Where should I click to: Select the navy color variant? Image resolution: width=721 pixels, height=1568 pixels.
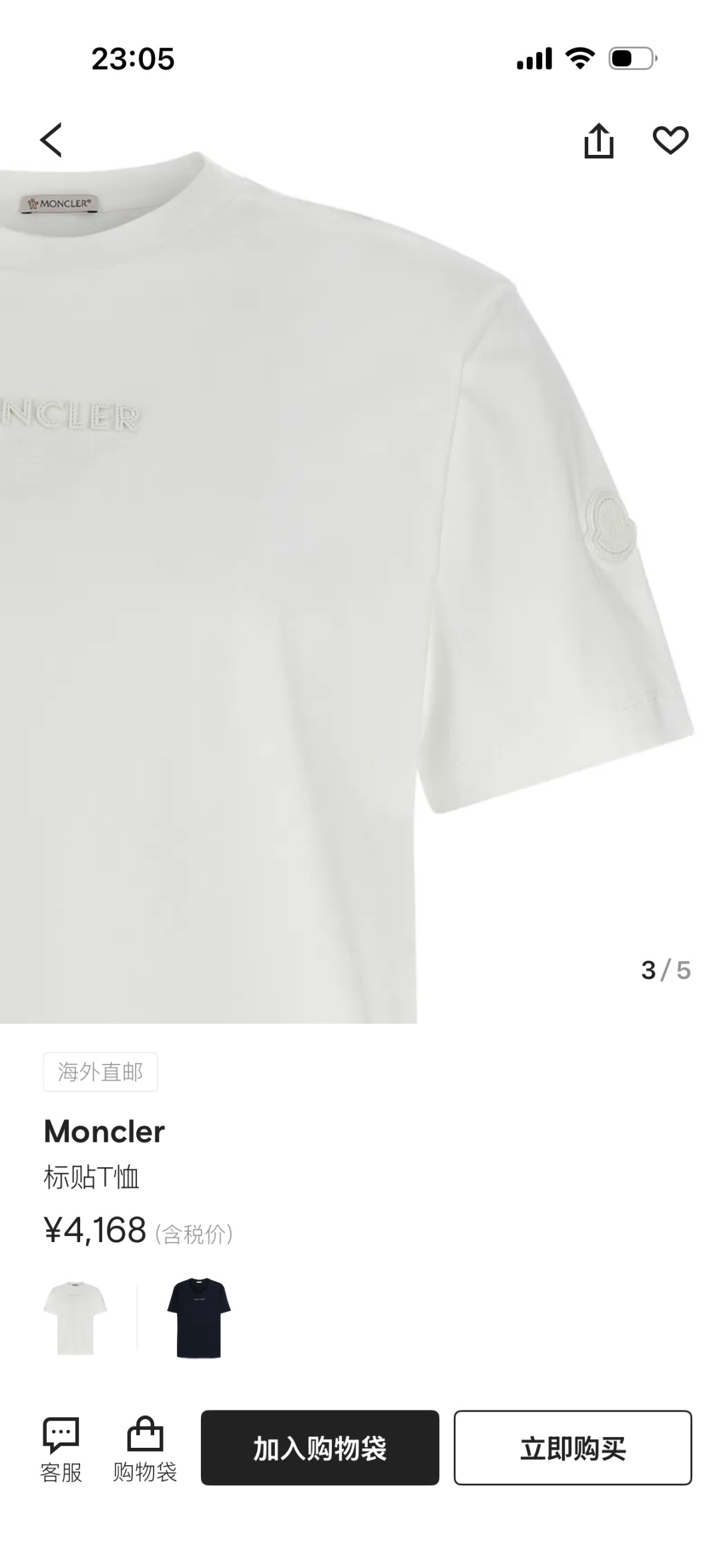point(198,1317)
